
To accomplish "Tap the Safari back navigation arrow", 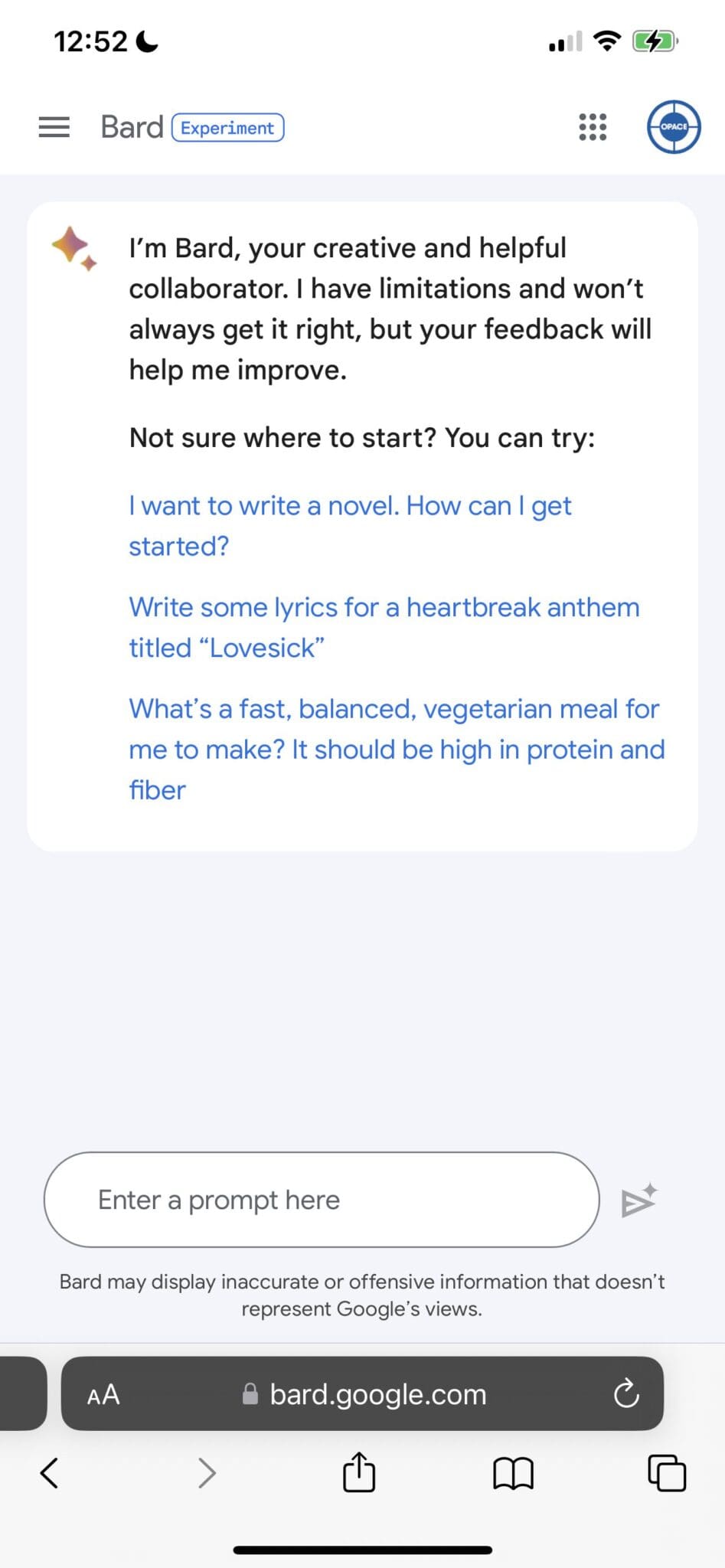I will [51, 1474].
